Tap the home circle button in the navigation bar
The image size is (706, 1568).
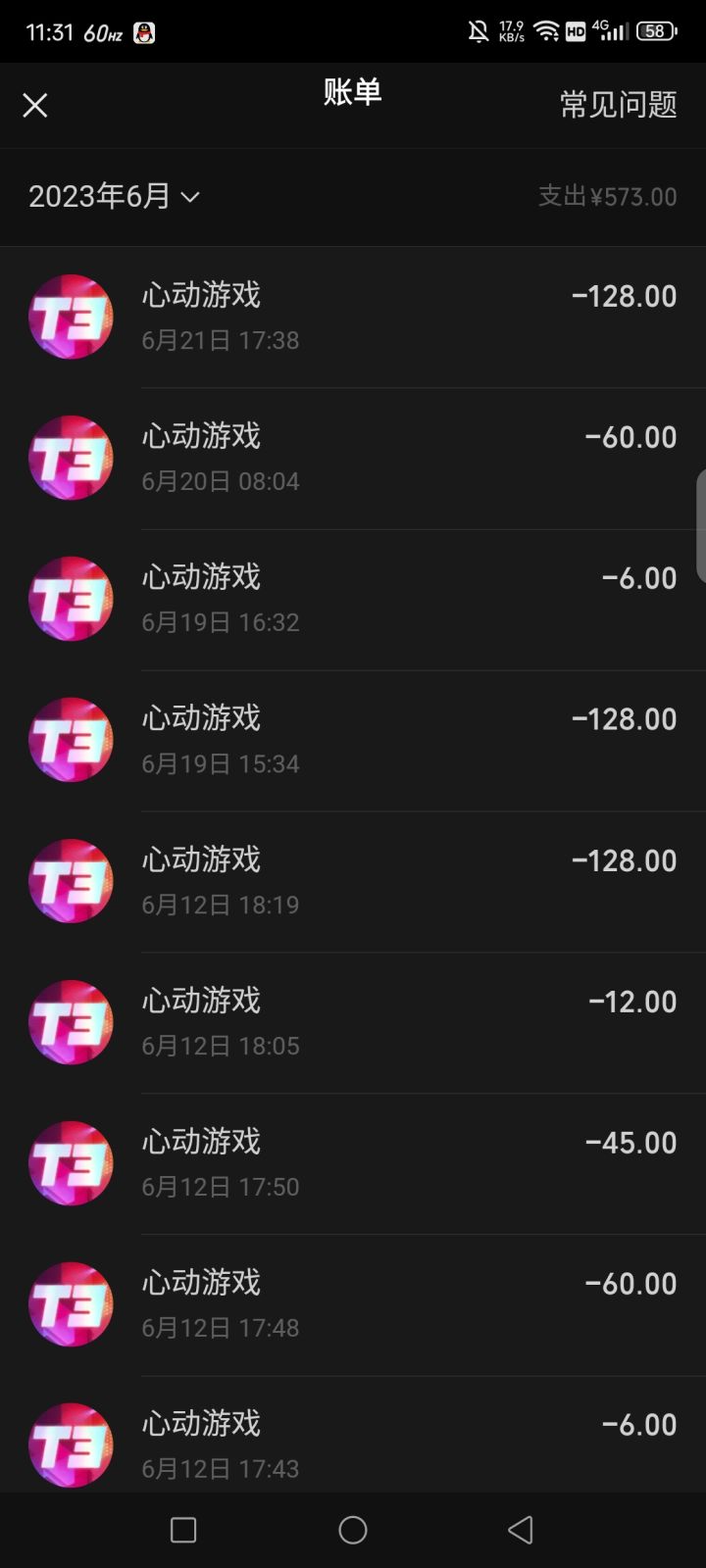[x=353, y=1529]
